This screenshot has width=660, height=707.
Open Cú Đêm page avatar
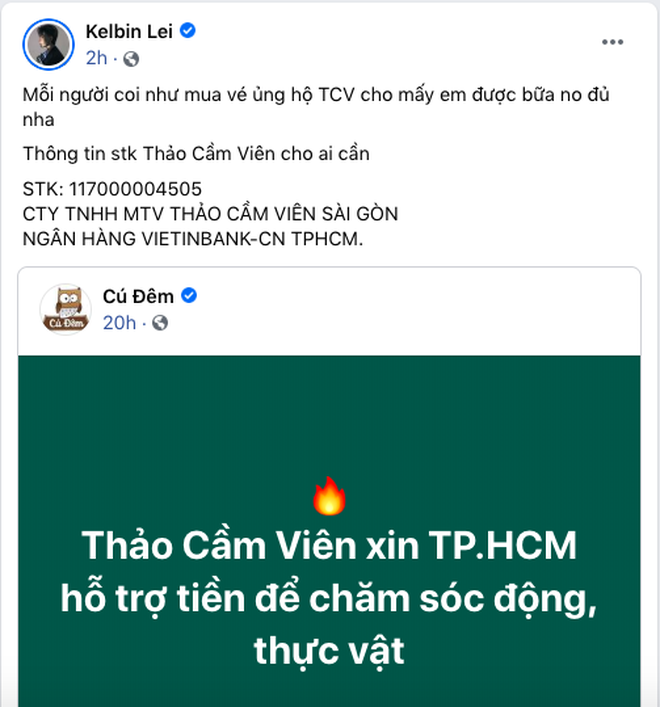point(66,309)
